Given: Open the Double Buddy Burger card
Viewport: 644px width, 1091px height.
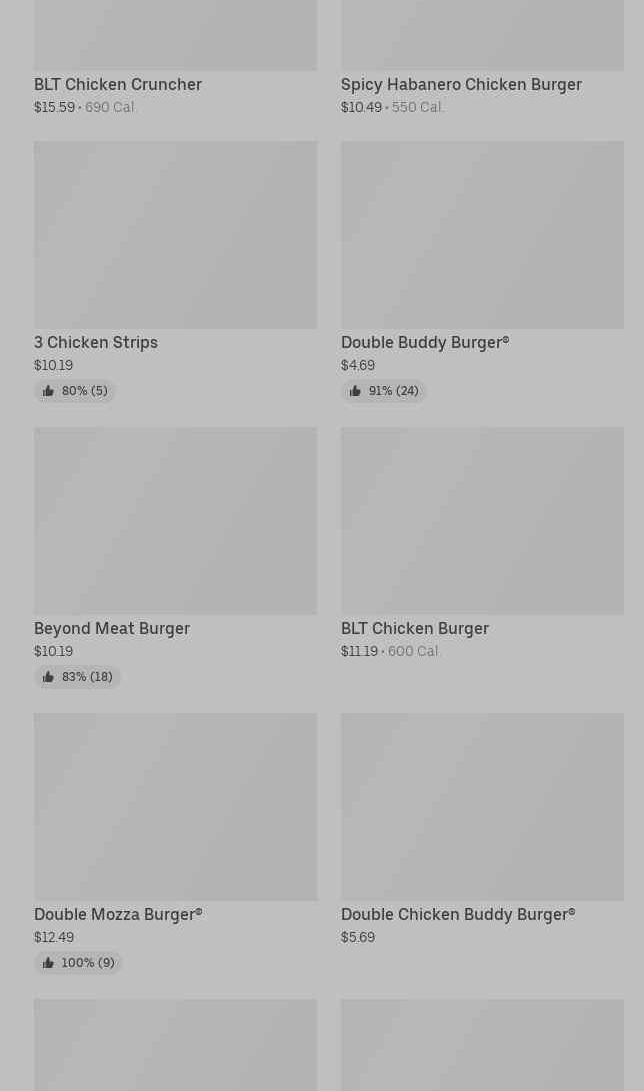Looking at the screenshot, I should pos(481,236).
